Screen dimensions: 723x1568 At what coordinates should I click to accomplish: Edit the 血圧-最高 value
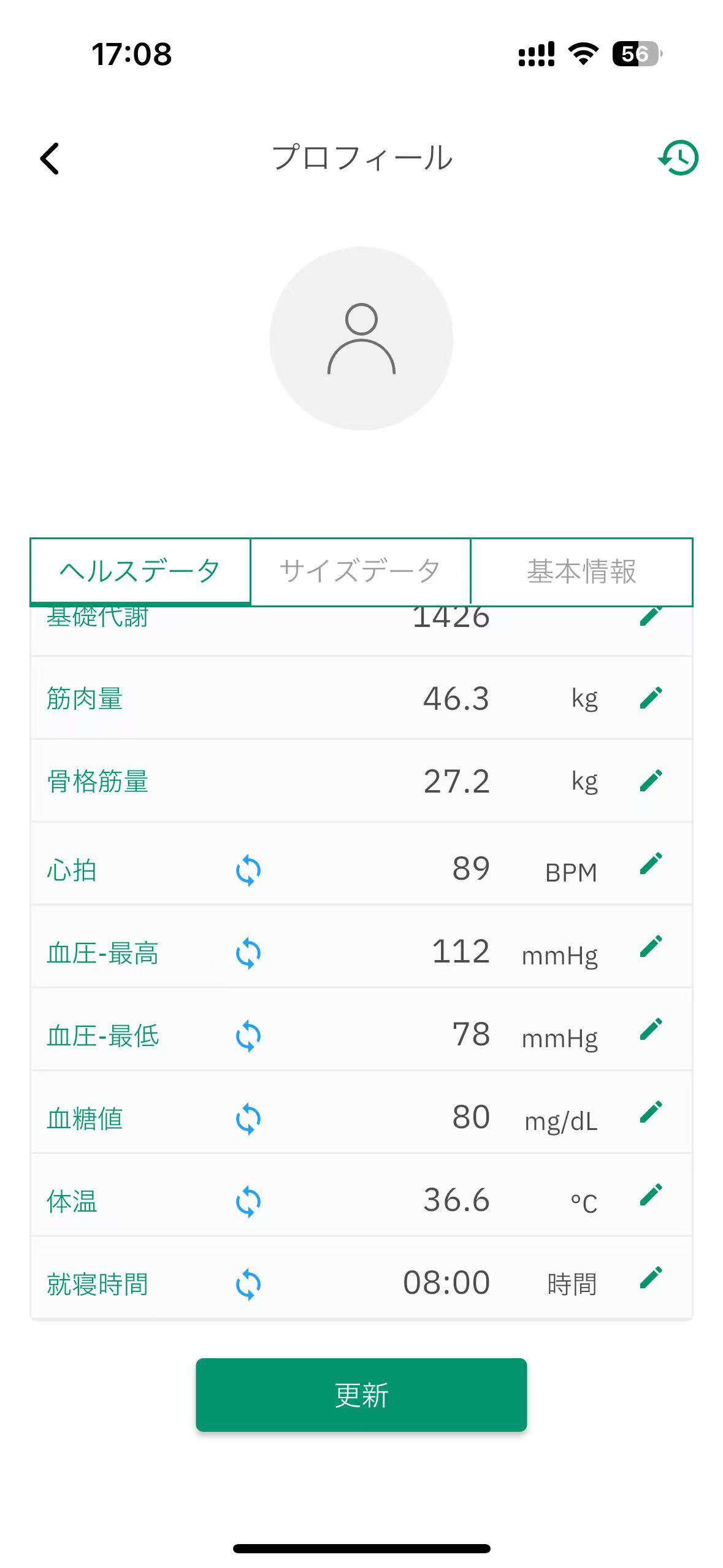[651, 946]
